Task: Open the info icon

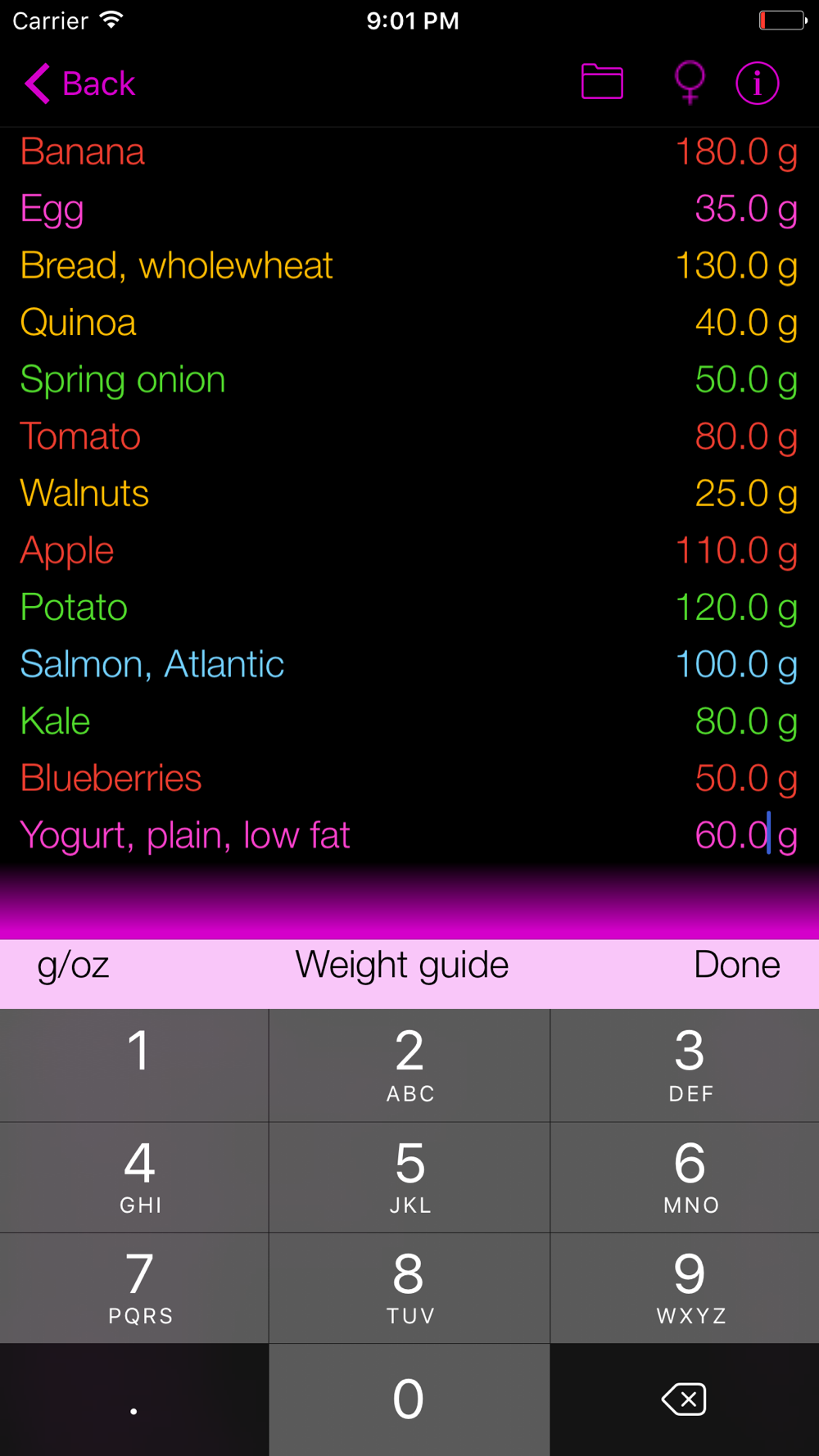Action: coord(757,83)
